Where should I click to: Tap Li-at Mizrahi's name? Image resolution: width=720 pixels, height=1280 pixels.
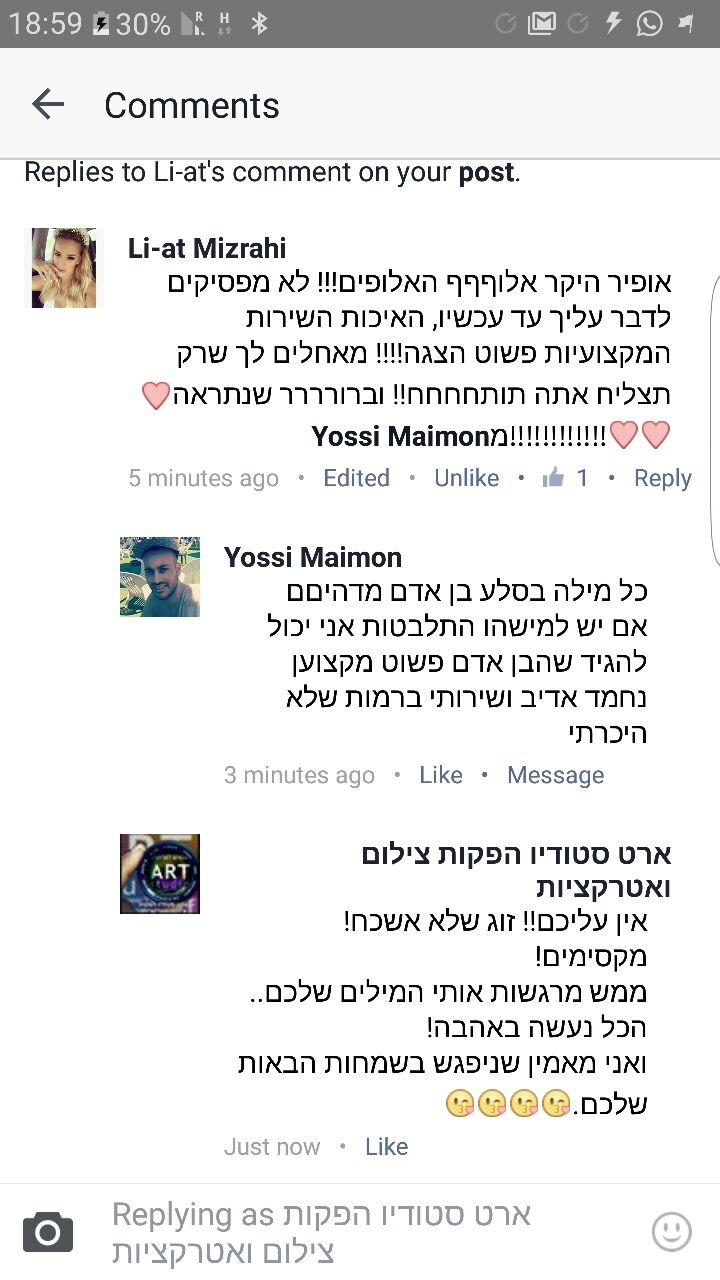coord(207,248)
